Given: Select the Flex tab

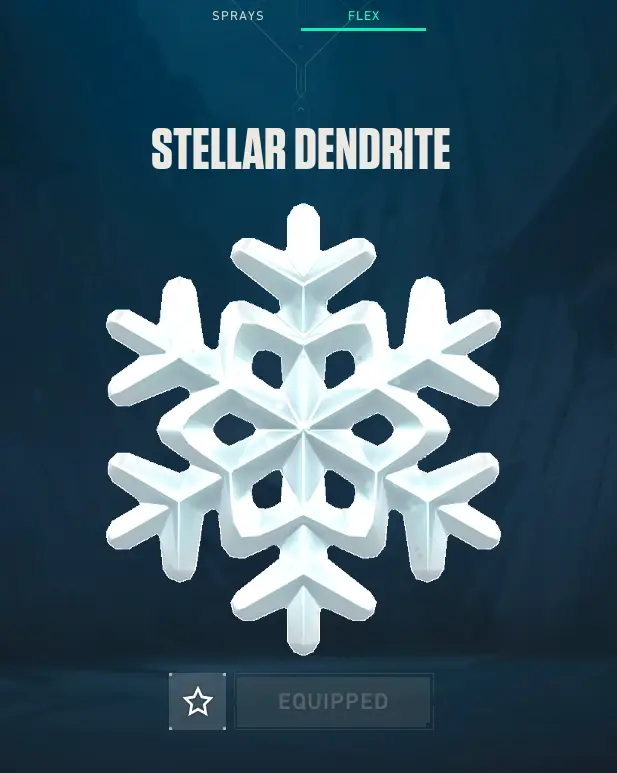Looking at the screenshot, I should point(363,16).
